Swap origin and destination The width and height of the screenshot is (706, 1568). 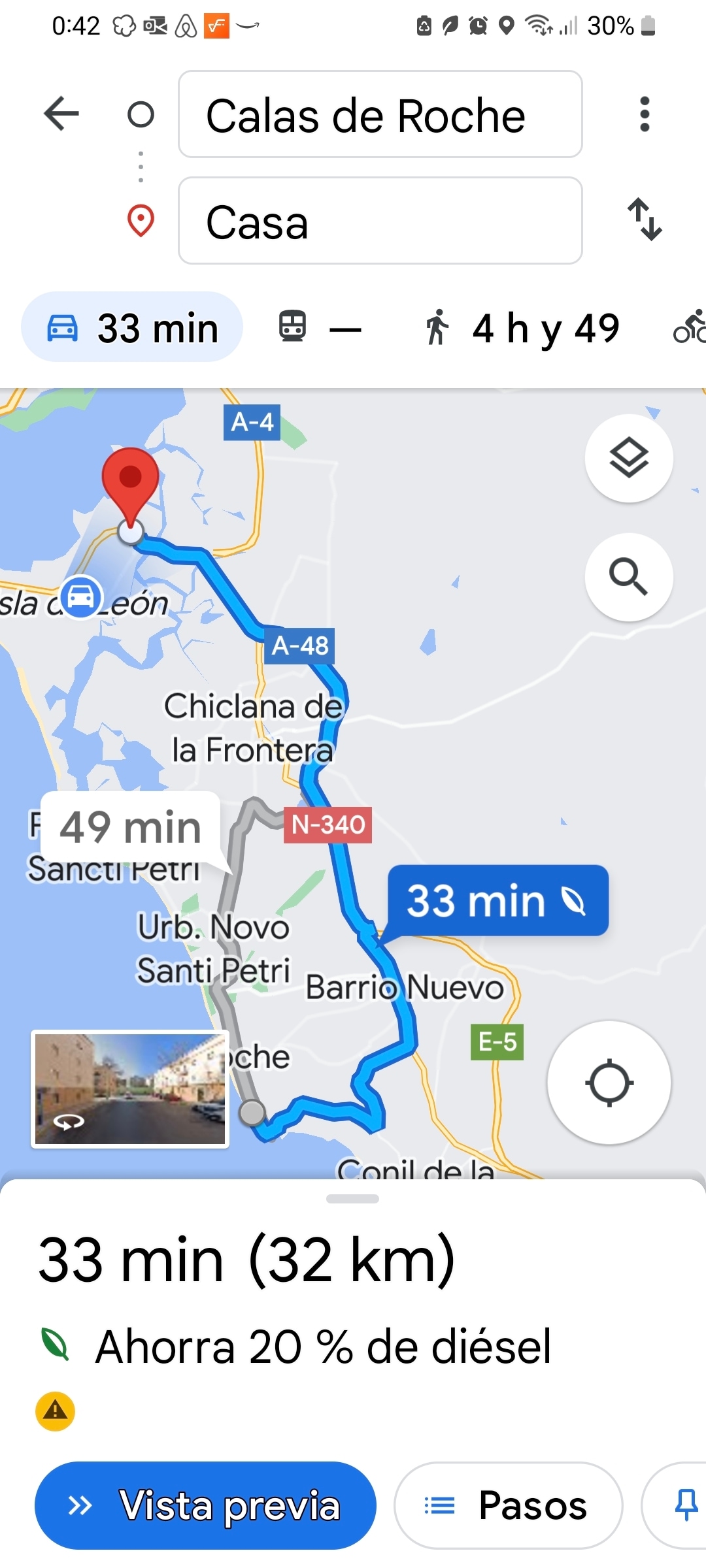(x=645, y=220)
